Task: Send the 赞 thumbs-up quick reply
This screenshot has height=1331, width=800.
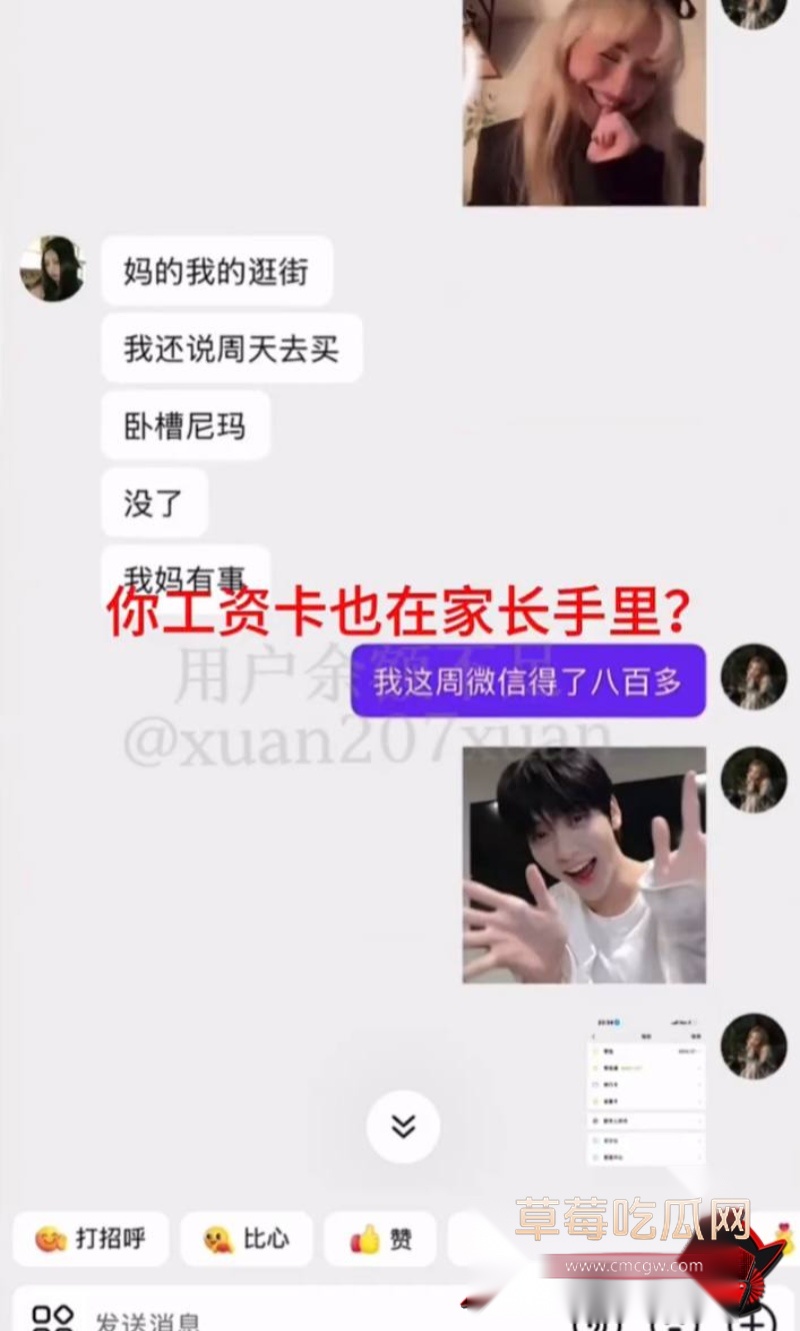Action: tap(380, 1239)
